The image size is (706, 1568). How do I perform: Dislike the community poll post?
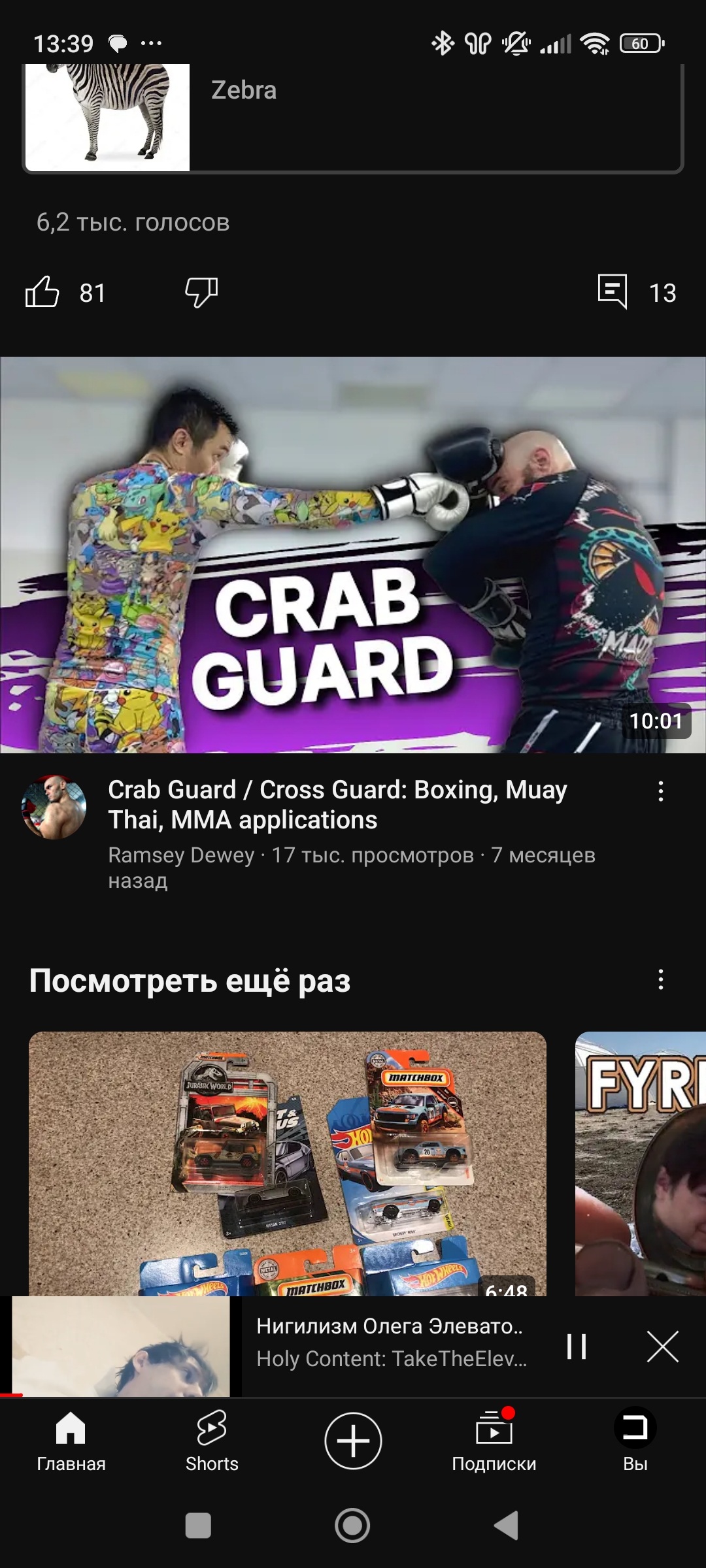(201, 292)
